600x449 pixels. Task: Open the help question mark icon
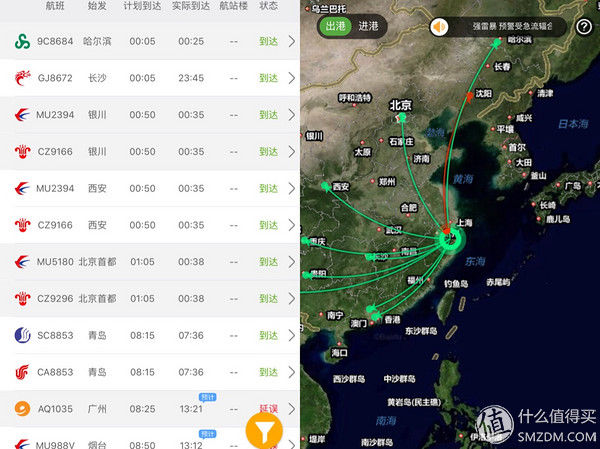(584, 27)
